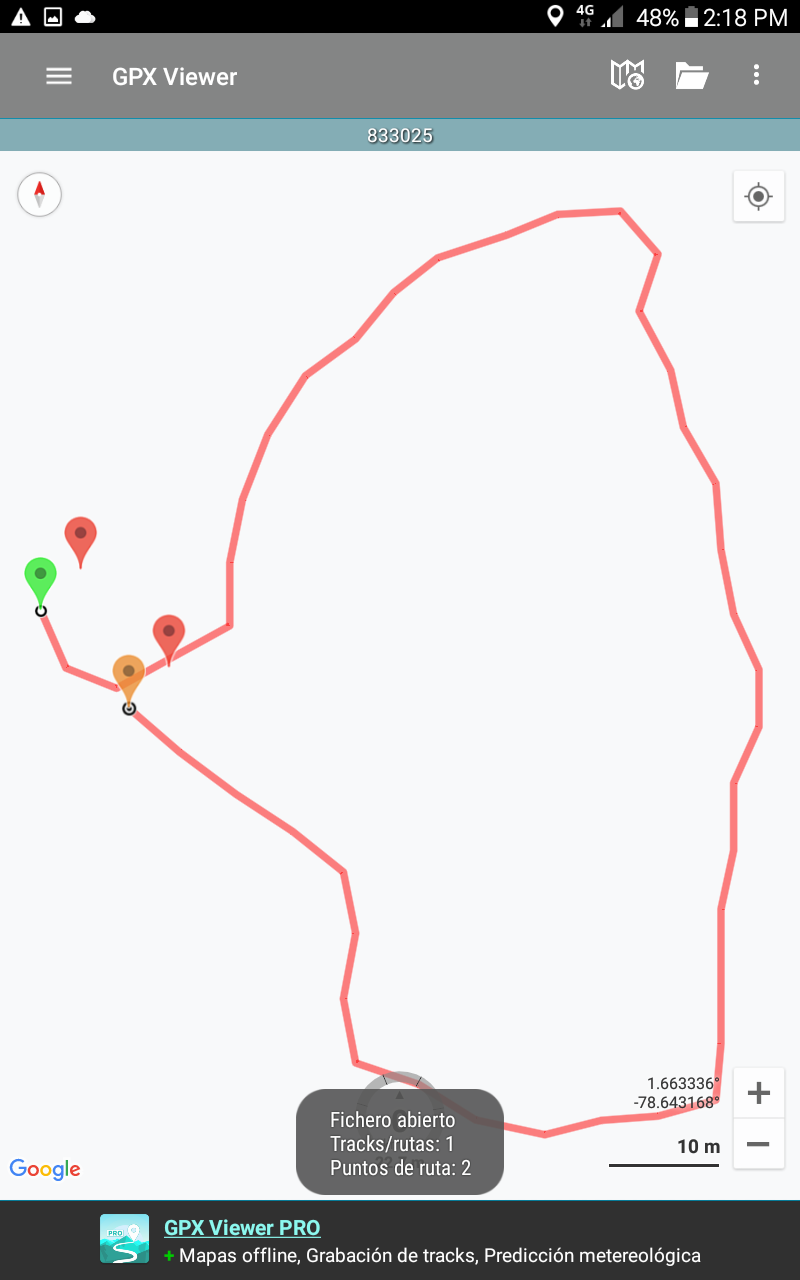Select the green start marker
This screenshot has width=800, height=1280.
click(x=40, y=578)
